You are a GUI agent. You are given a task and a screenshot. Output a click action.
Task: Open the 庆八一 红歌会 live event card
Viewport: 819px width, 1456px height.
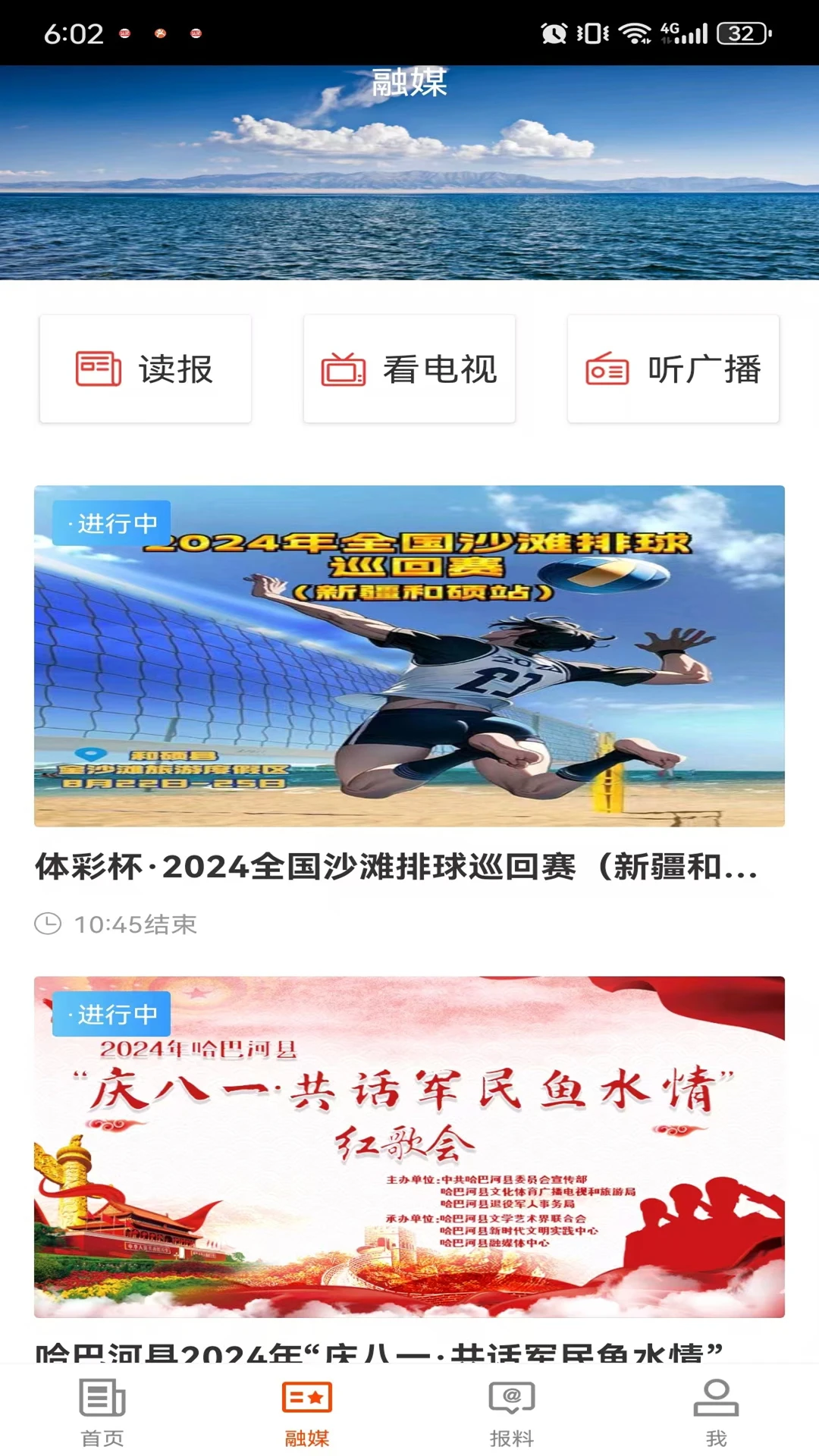tap(409, 1147)
